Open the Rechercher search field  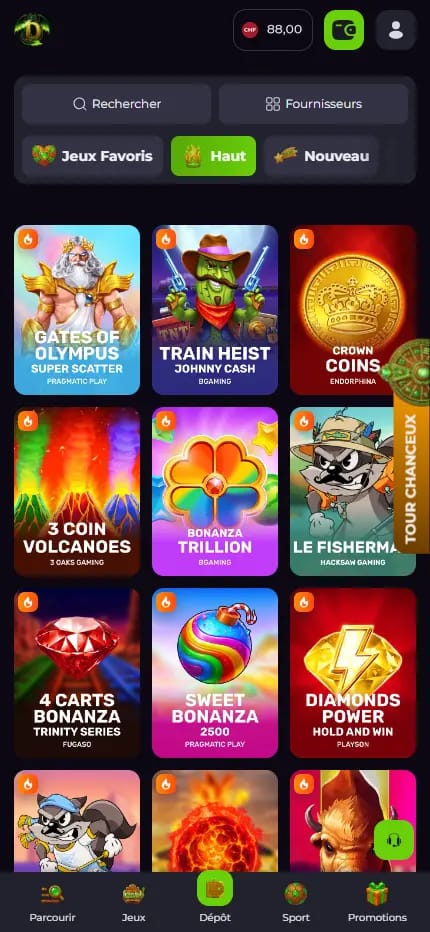117,104
